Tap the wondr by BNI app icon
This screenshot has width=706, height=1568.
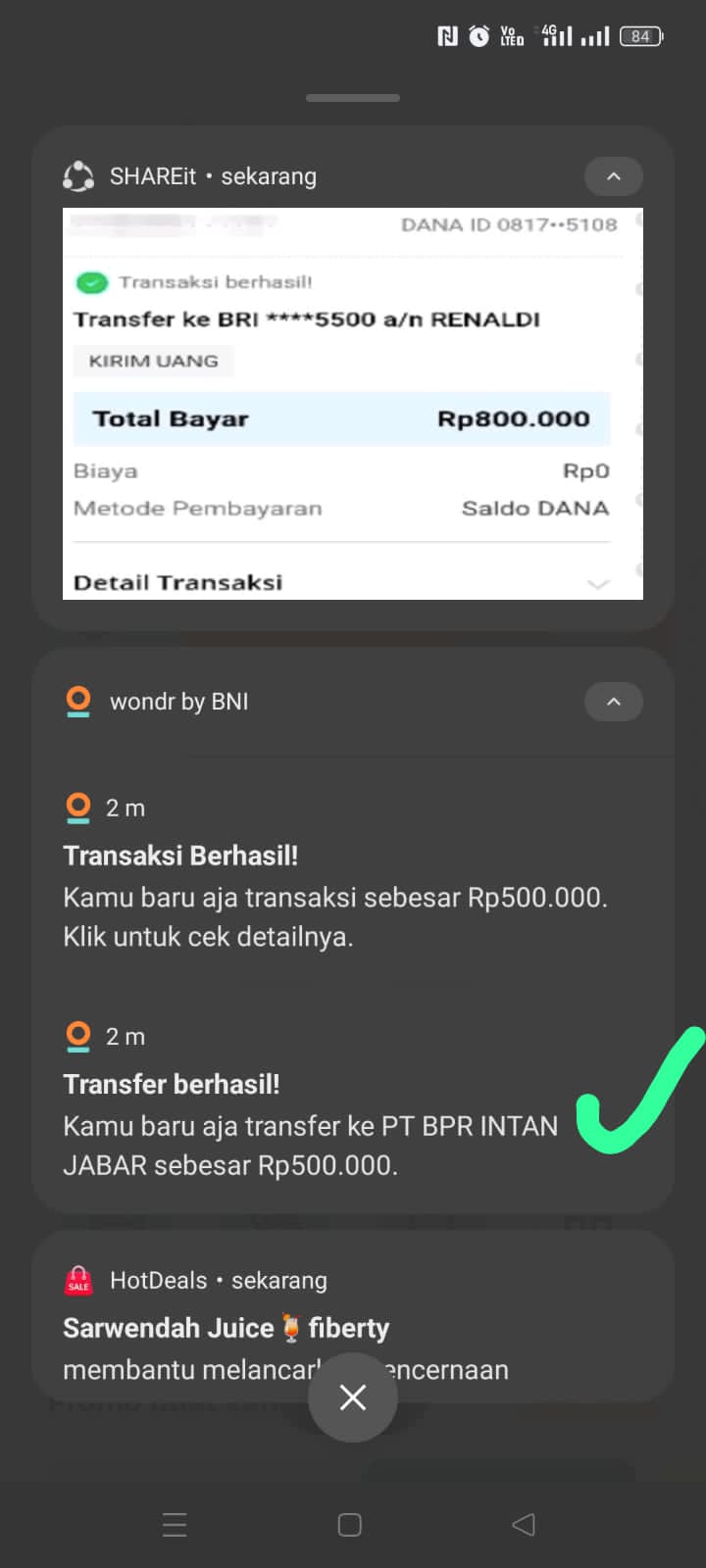pos(77,702)
